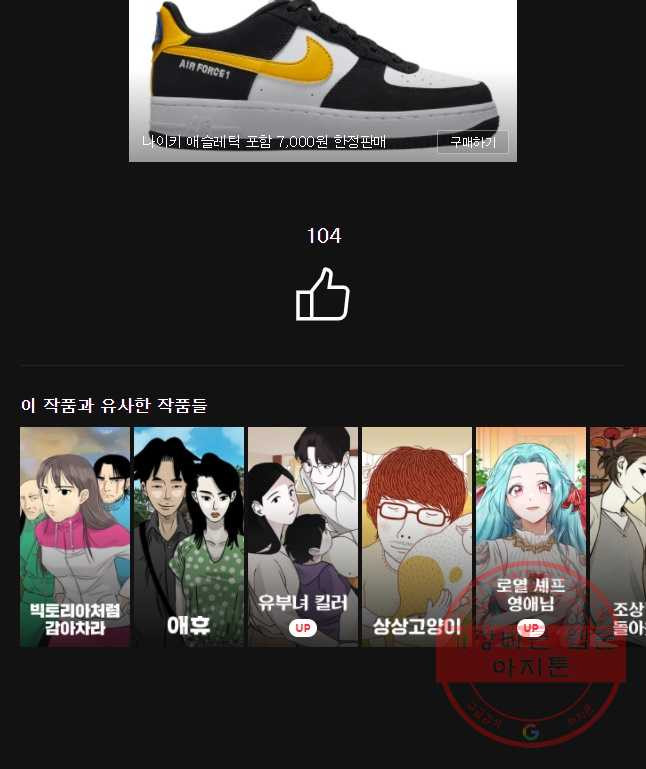This screenshot has height=769, width=646.
Task: Like this episode with the thumbs-up icon
Action: pyautogui.click(x=322, y=295)
